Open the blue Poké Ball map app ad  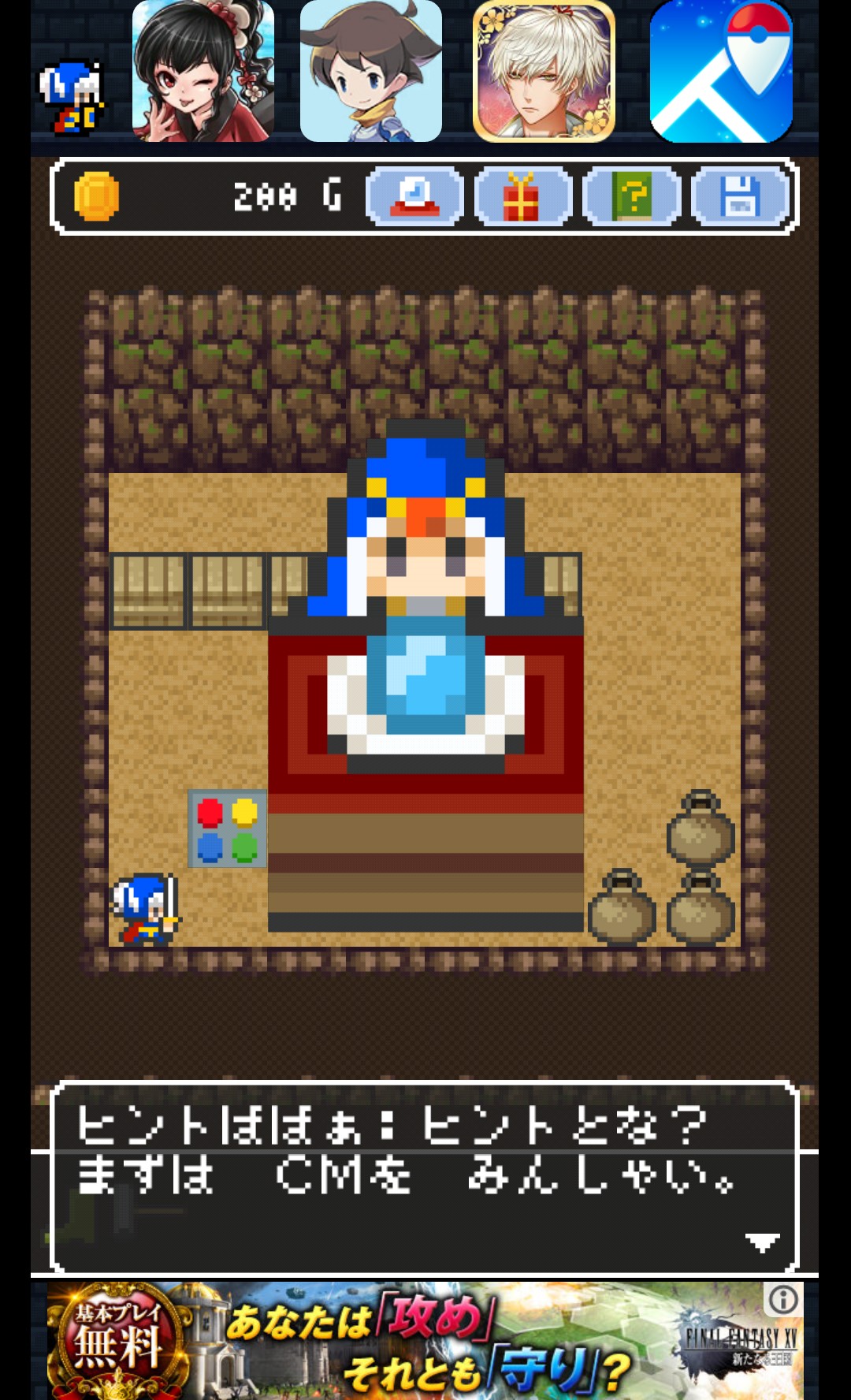tap(721, 72)
